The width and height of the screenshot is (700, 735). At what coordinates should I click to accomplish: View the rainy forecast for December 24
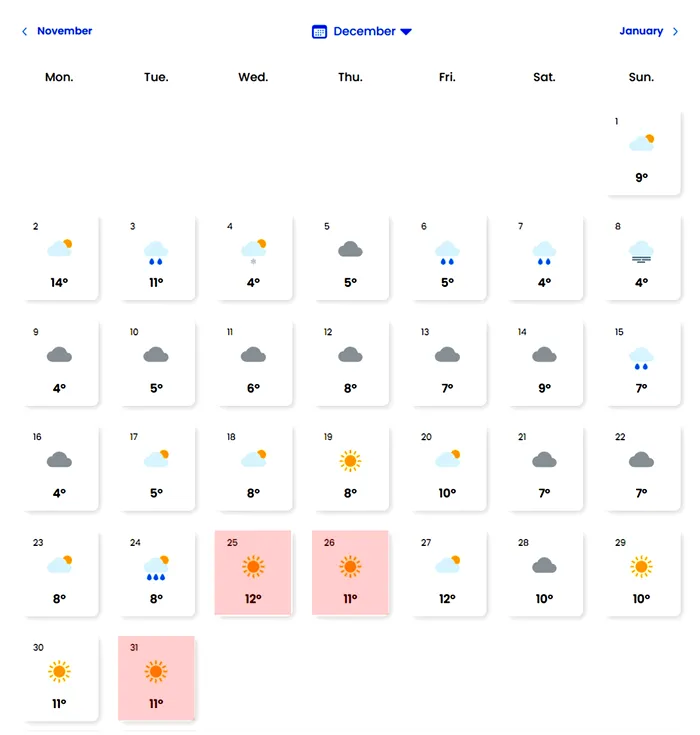pyautogui.click(x=156, y=573)
